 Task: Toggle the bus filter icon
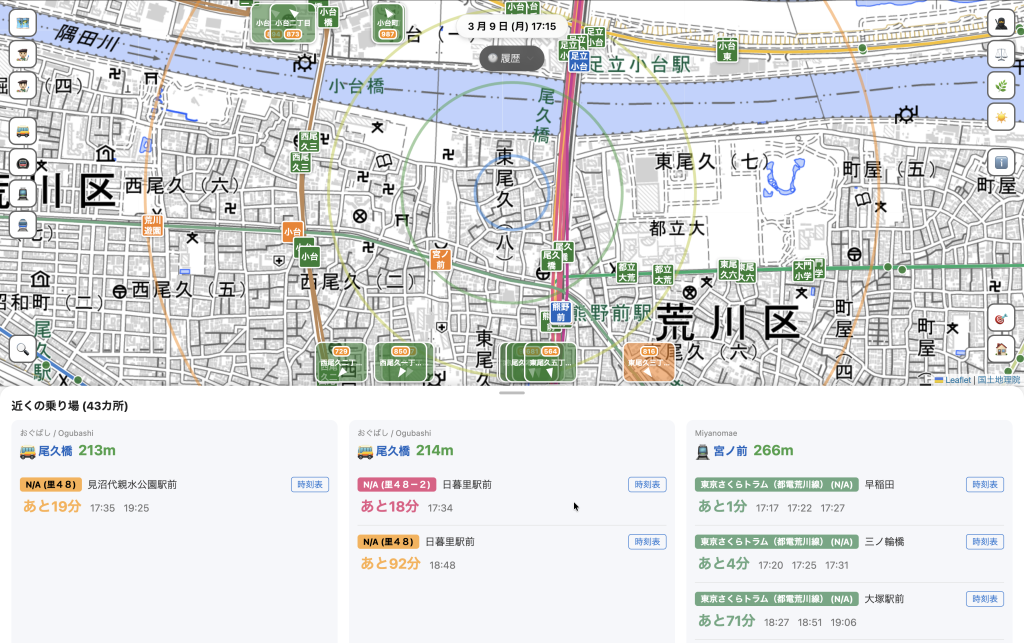click(x=22, y=130)
